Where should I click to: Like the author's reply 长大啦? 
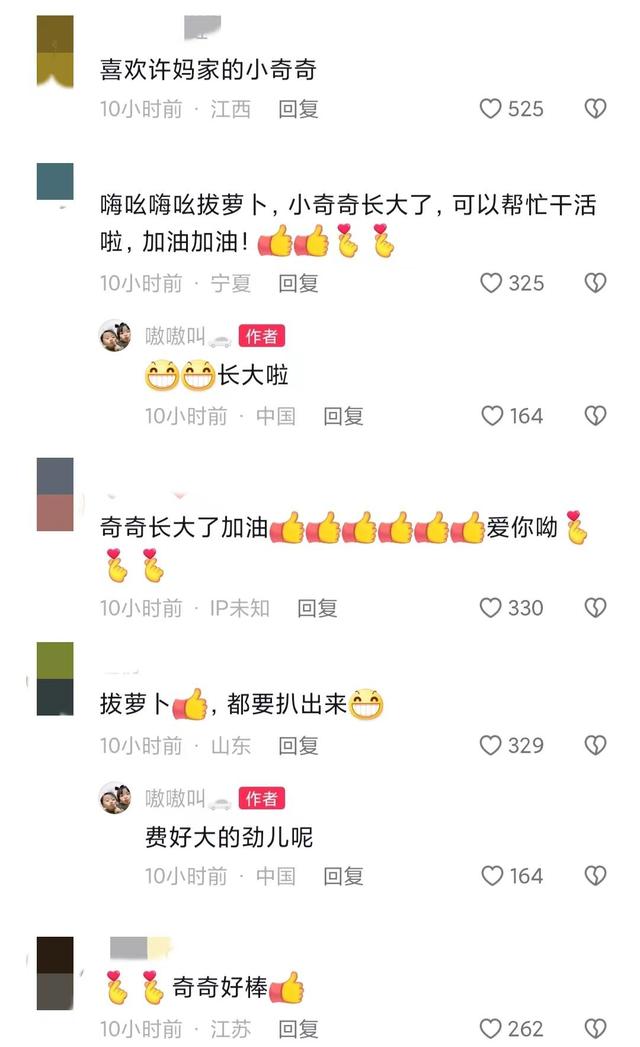[x=492, y=415]
